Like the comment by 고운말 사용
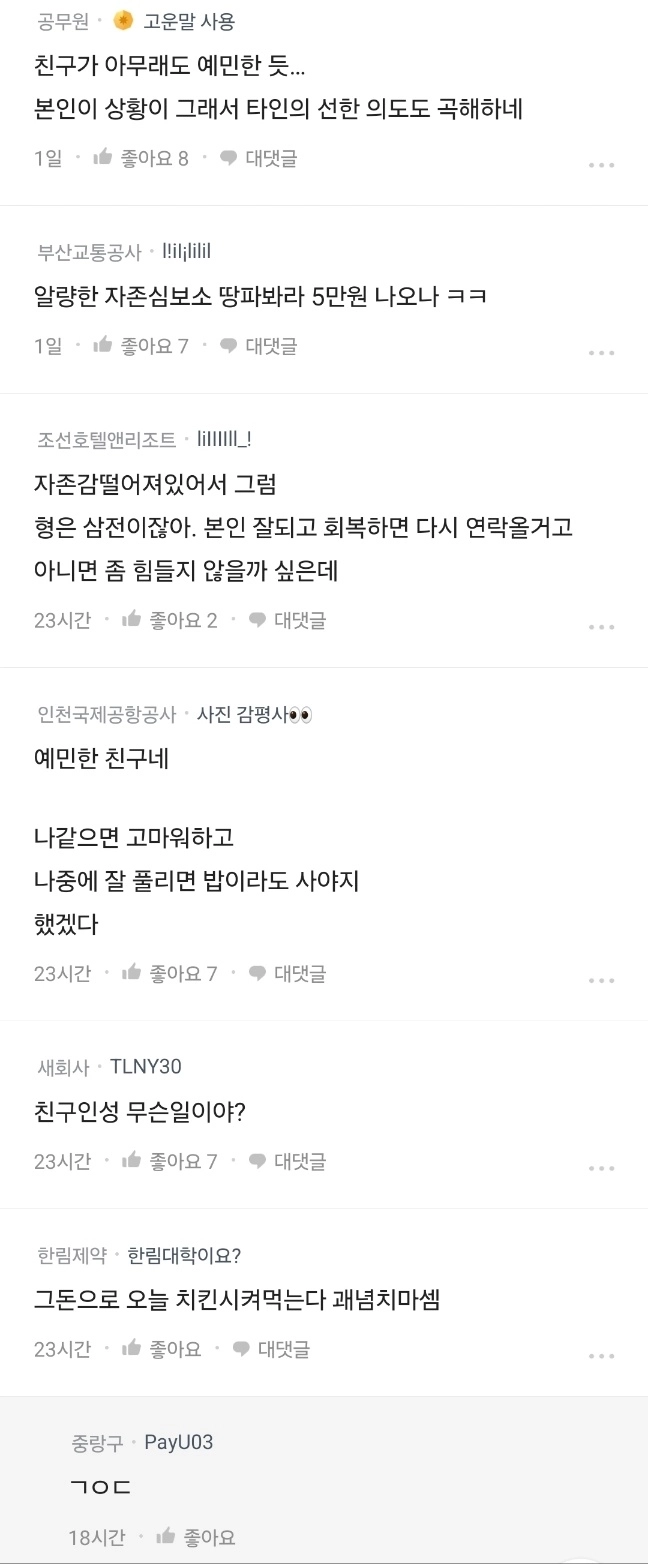Image resolution: width=648 pixels, height=1564 pixels. pyautogui.click(x=140, y=158)
